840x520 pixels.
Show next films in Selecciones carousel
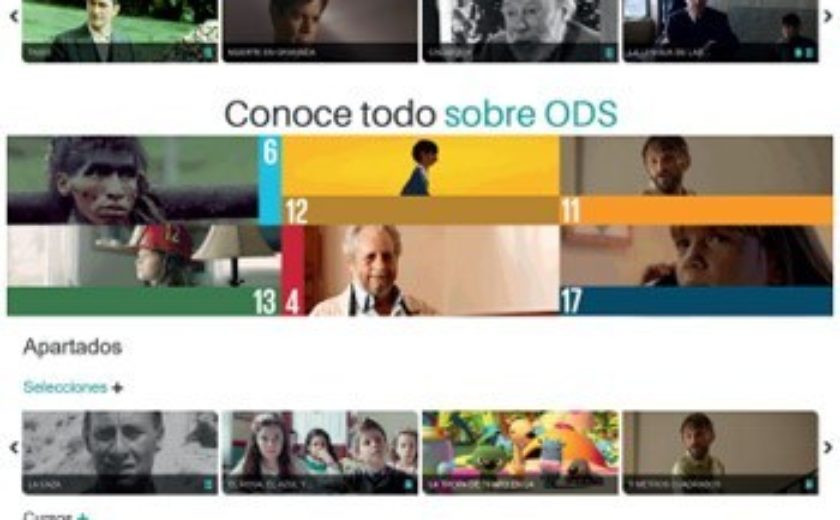click(827, 447)
